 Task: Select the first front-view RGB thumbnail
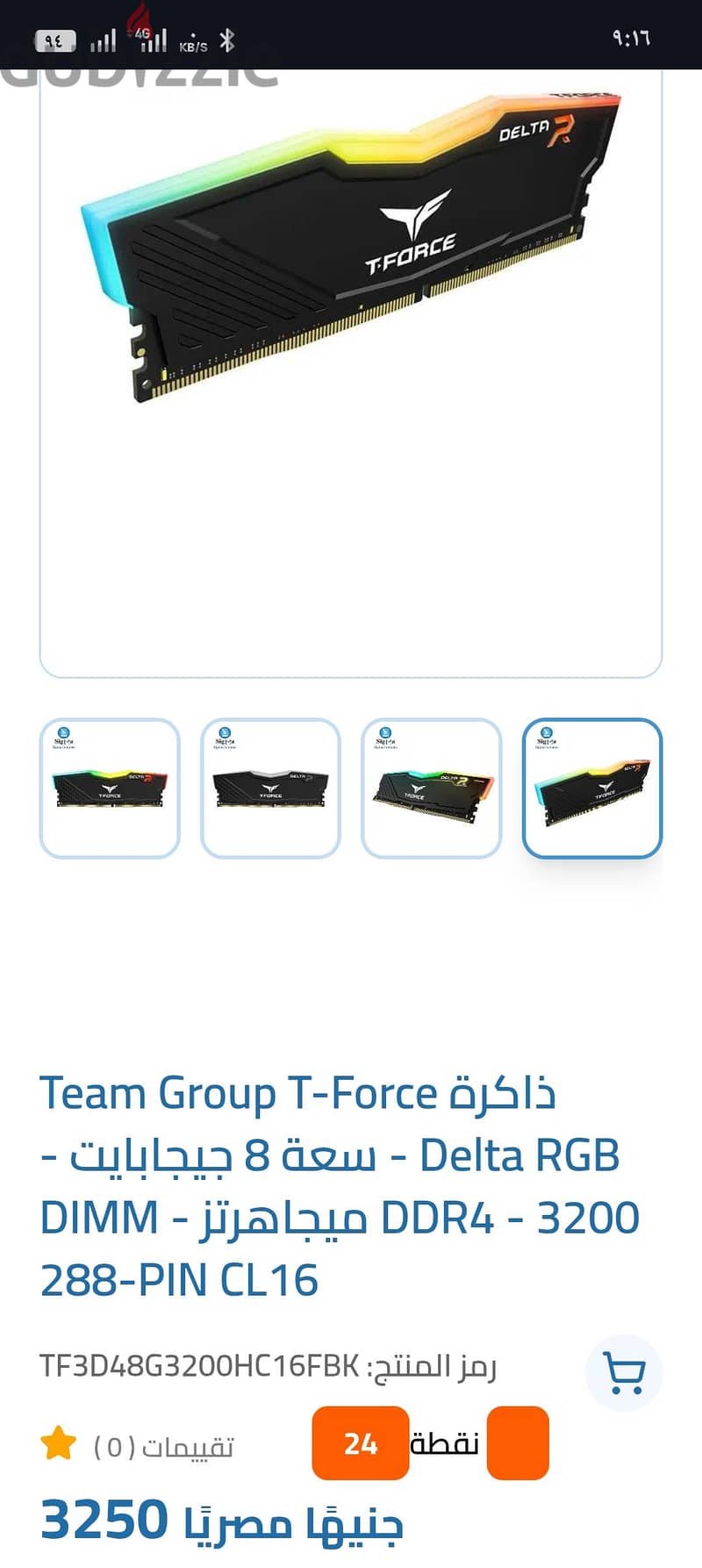[x=110, y=788]
